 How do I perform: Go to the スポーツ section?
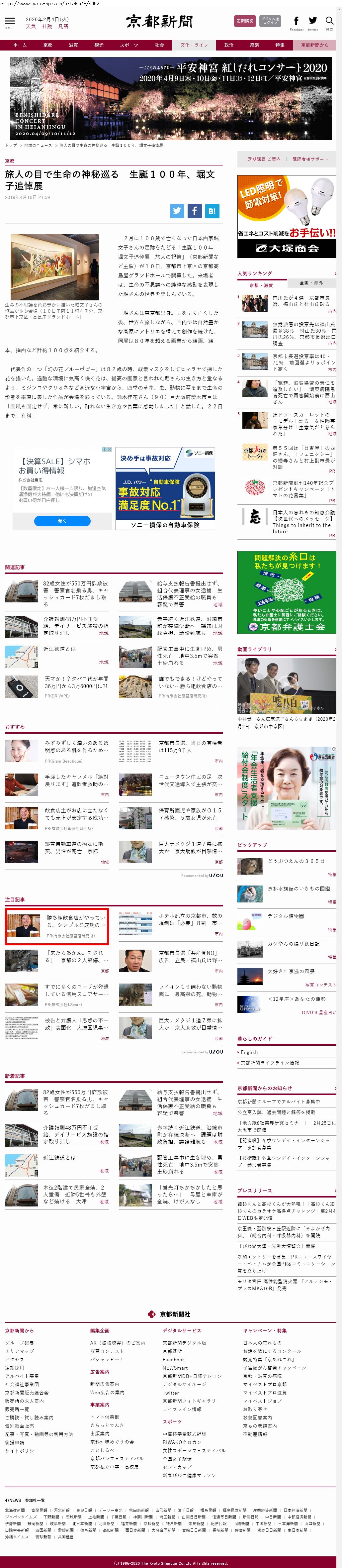pos(128,45)
